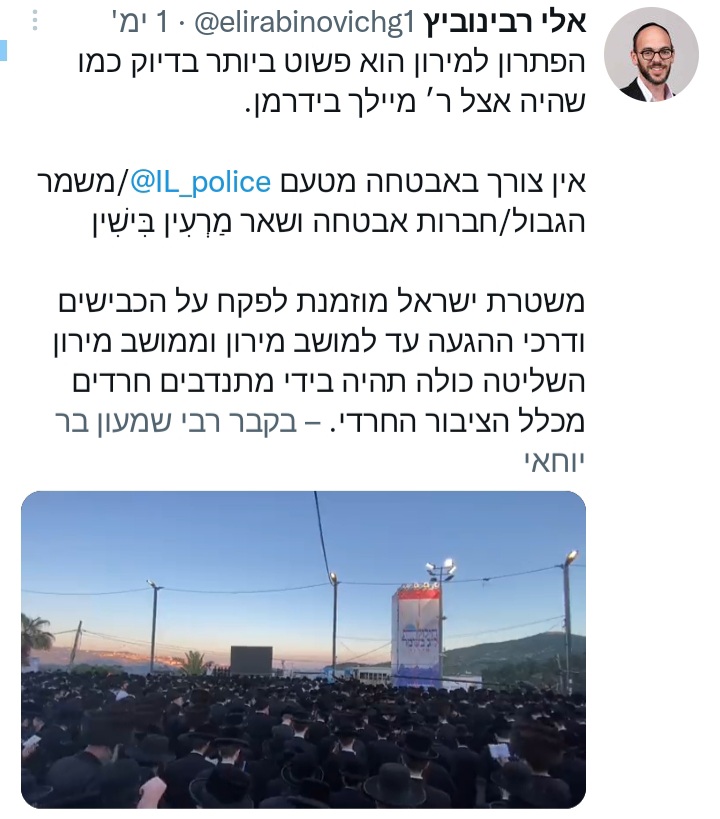The width and height of the screenshot is (720, 819).
Task: Open the @IL_police mention link
Action: pos(213,181)
